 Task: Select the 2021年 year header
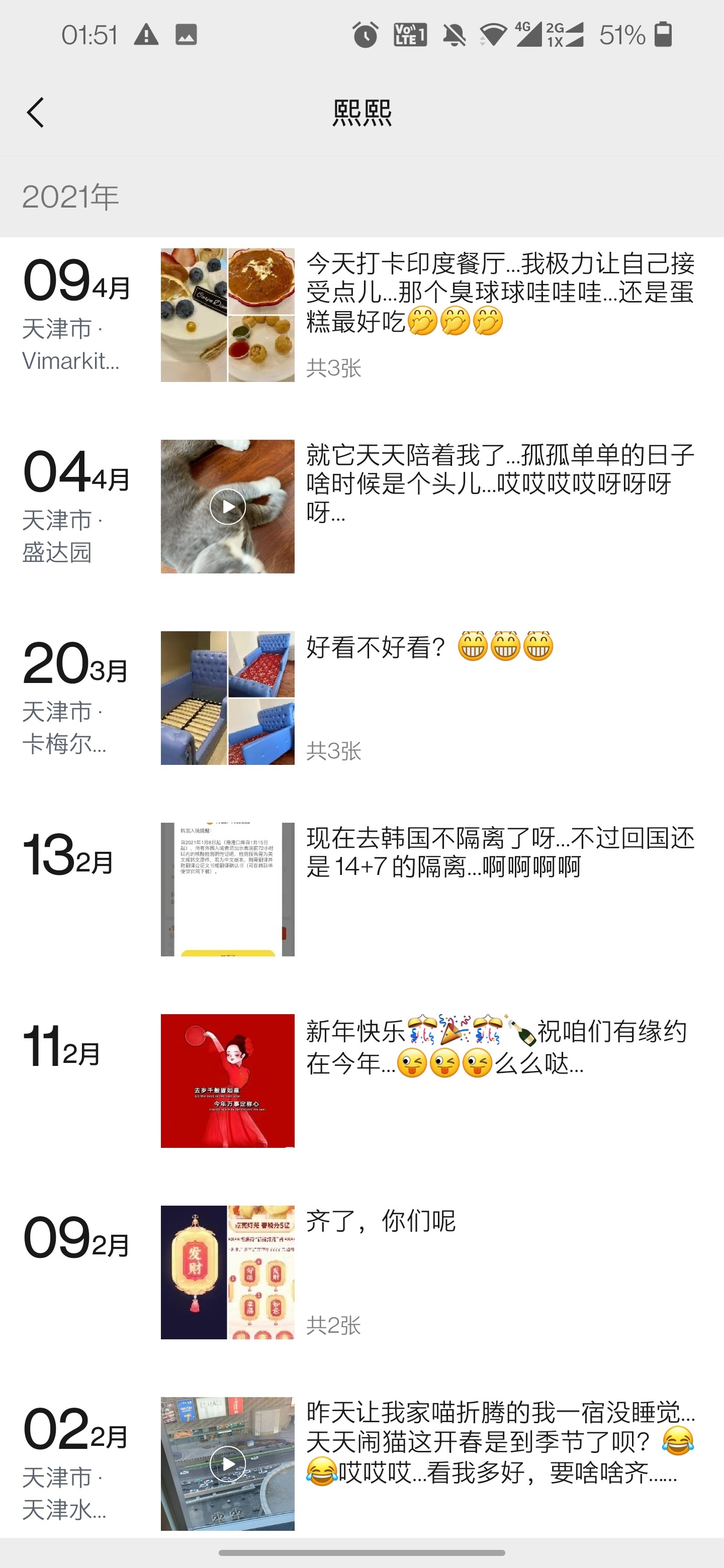[x=70, y=195]
